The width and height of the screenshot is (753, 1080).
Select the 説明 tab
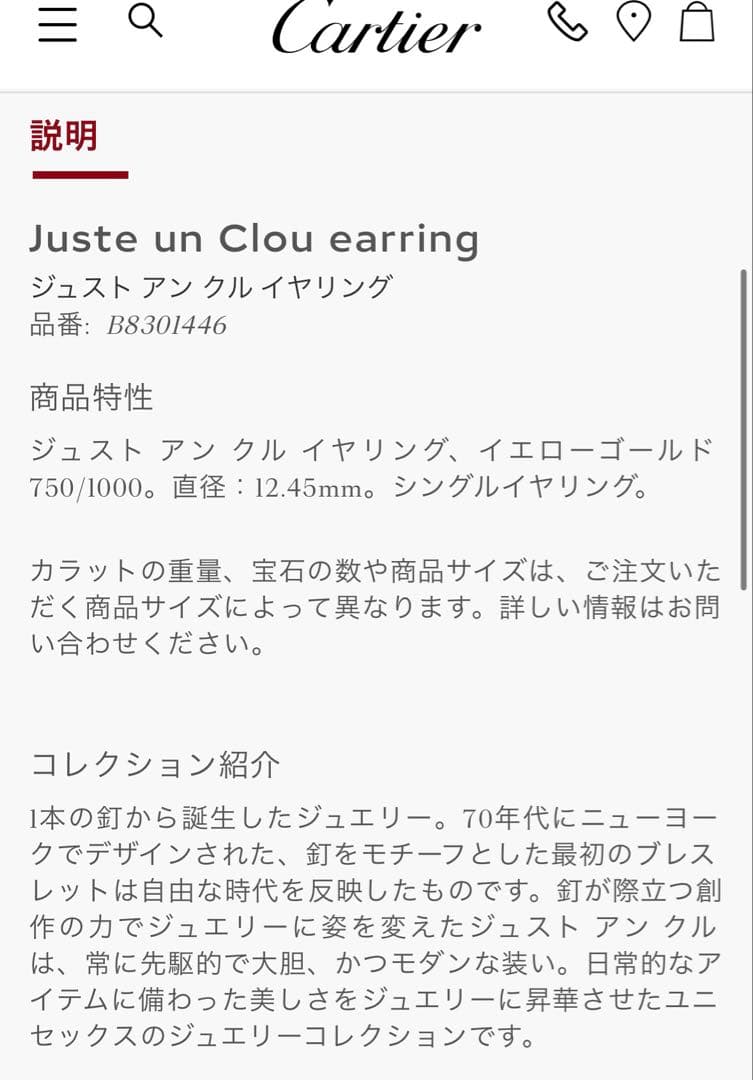point(64,136)
